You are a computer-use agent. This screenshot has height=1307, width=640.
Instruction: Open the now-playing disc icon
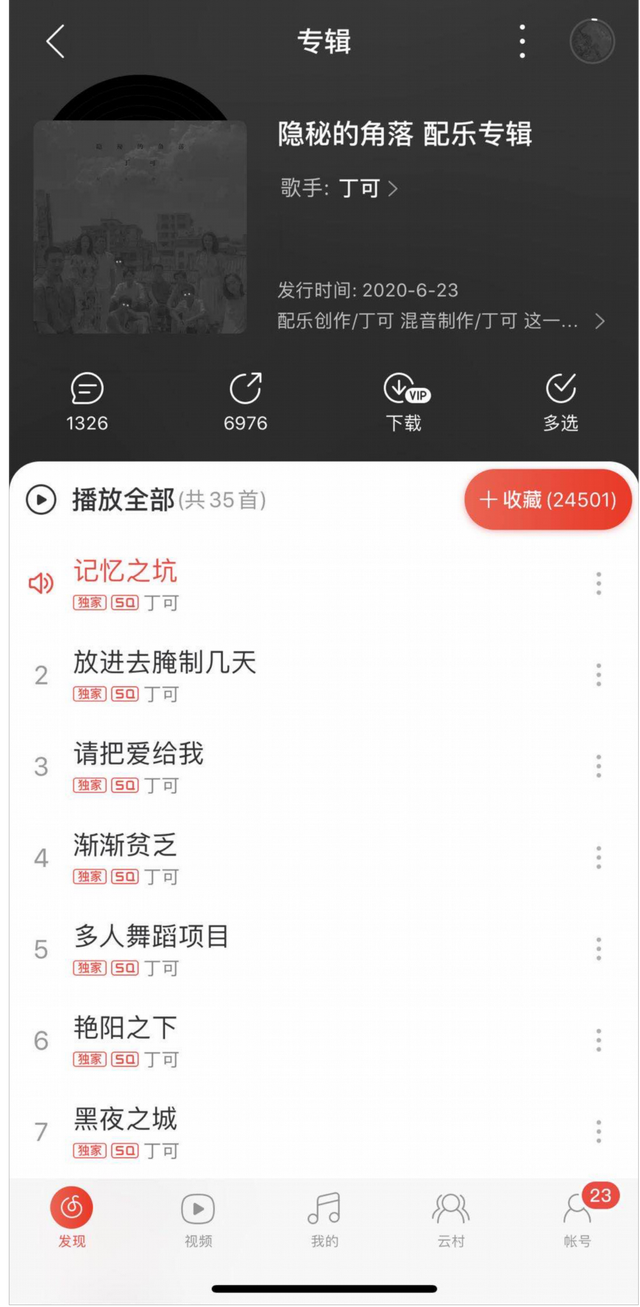pos(591,42)
